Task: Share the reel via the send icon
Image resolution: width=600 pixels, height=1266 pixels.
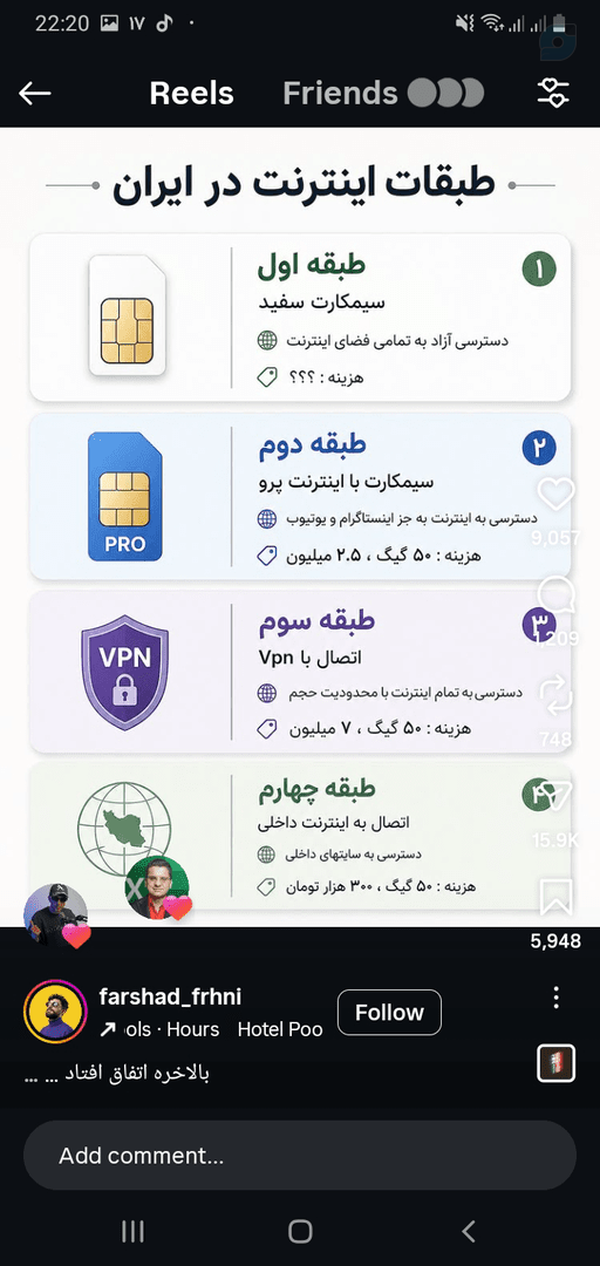Action: [556, 797]
